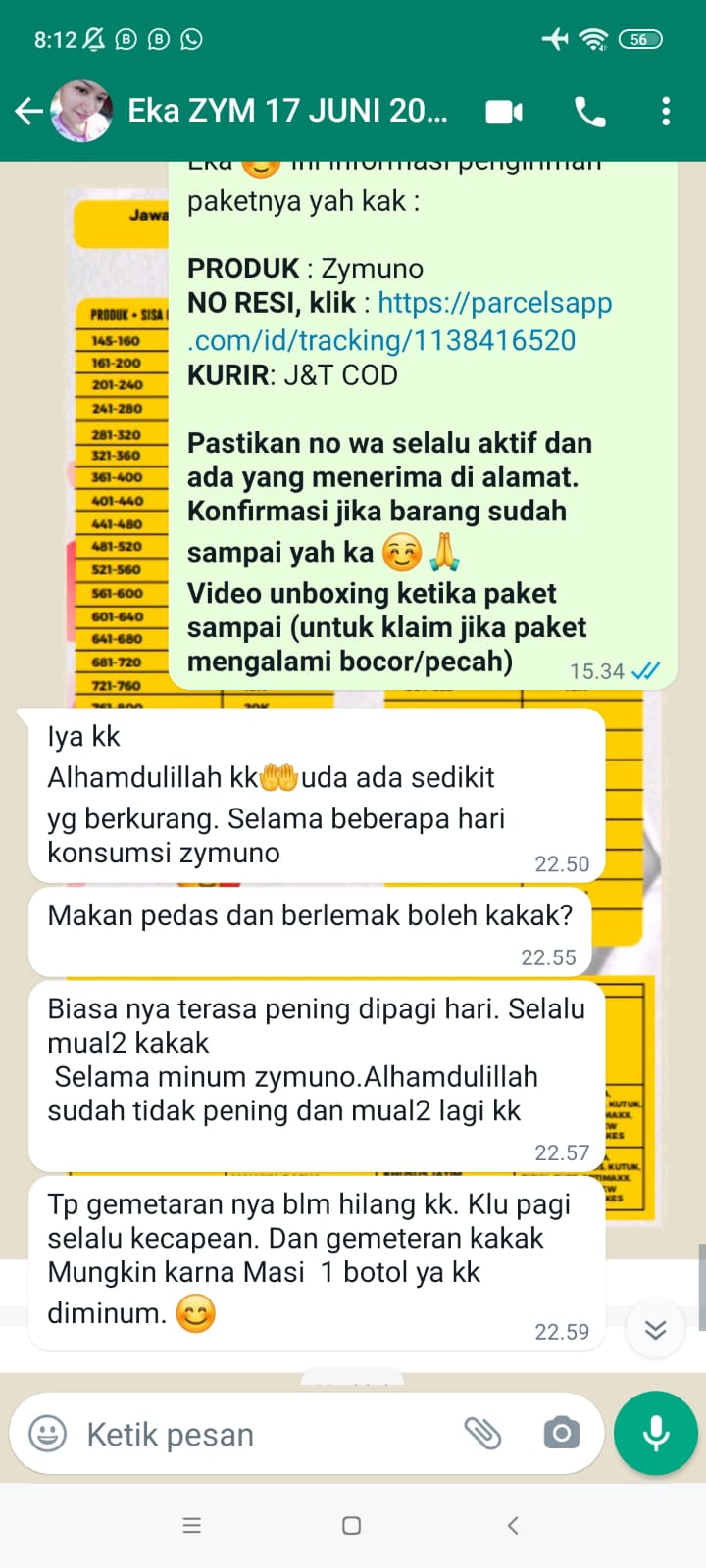This screenshot has height=1568, width=706.
Task: Open Eka ZYM contact profile
Action: [286, 112]
